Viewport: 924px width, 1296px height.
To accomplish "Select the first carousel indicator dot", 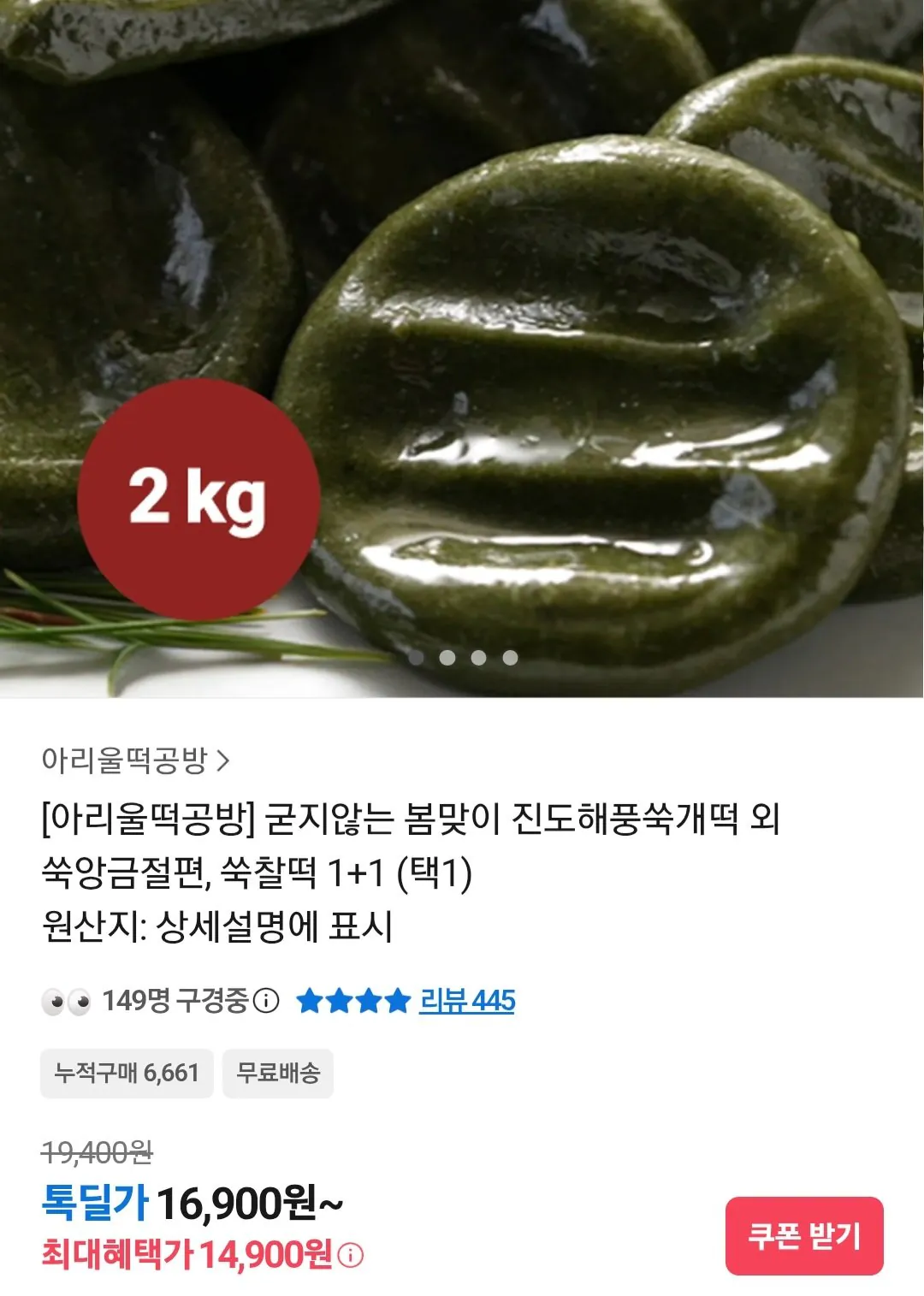I will (417, 657).
